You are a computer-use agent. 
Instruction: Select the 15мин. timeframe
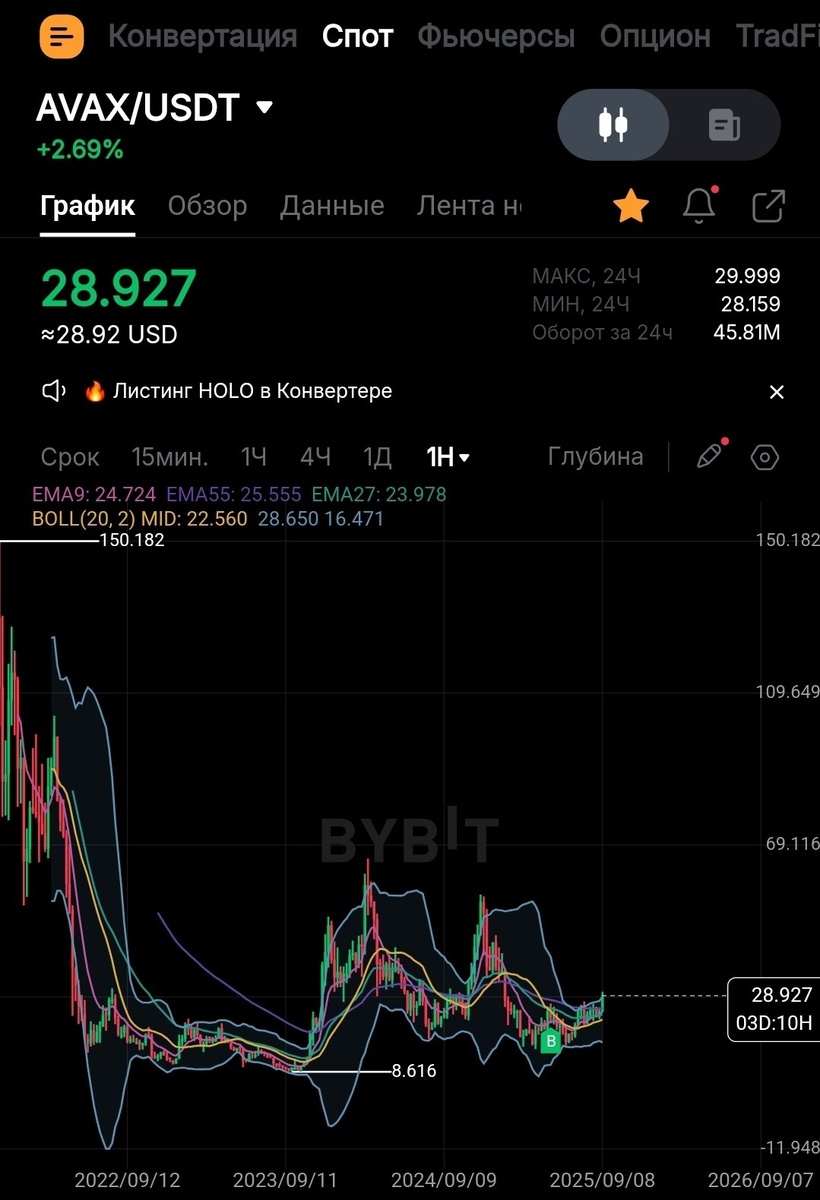coord(170,457)
